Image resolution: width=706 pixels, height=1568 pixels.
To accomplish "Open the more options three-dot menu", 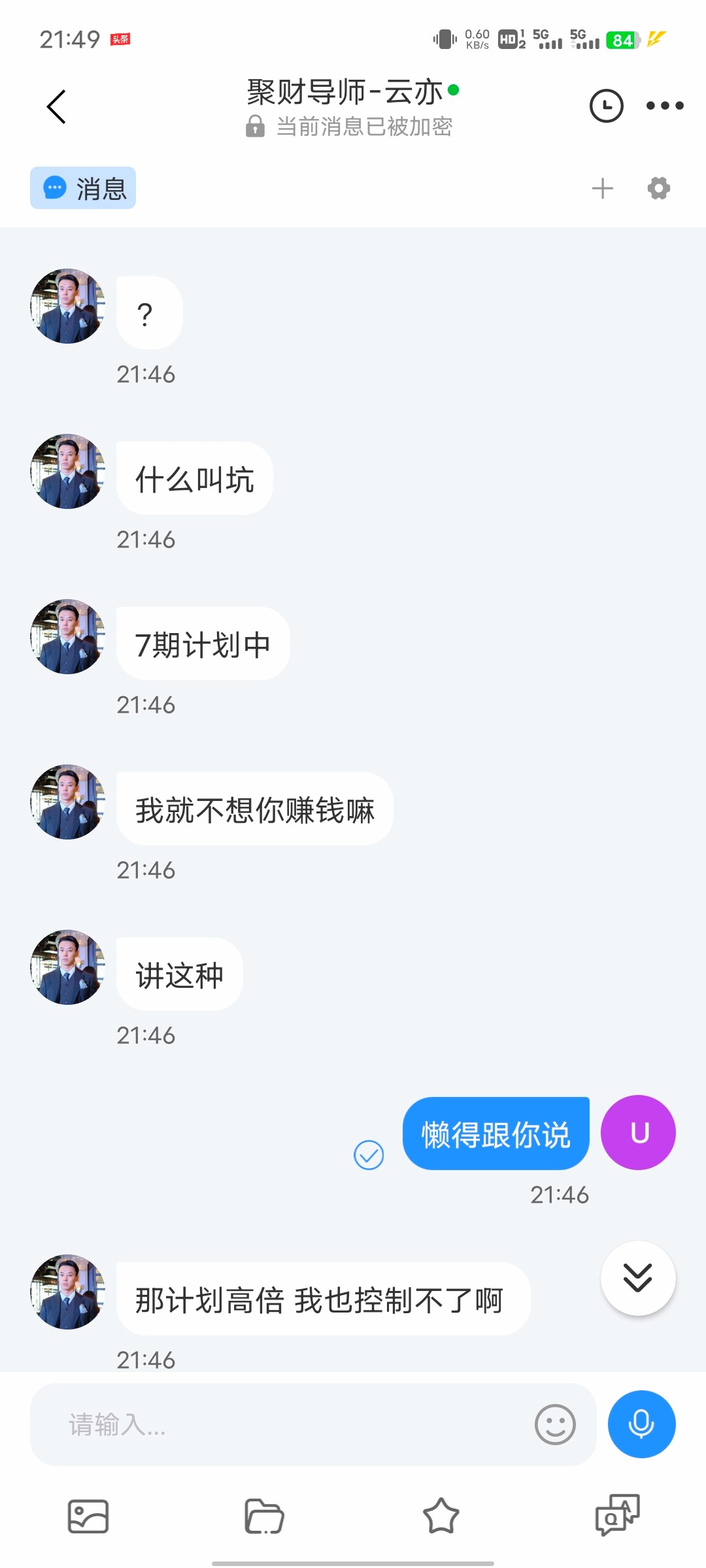I will [x=665, y=105].
